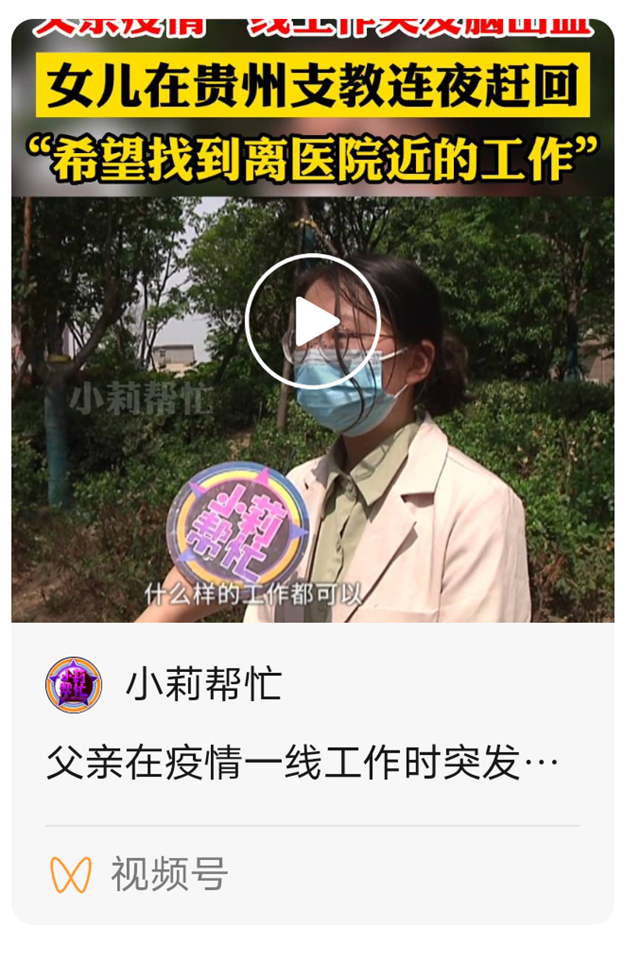This screenshot has width=640, height=961.
Task: Open the 小莉帮忙 channel avatar
Action: [x=74, y=685]
